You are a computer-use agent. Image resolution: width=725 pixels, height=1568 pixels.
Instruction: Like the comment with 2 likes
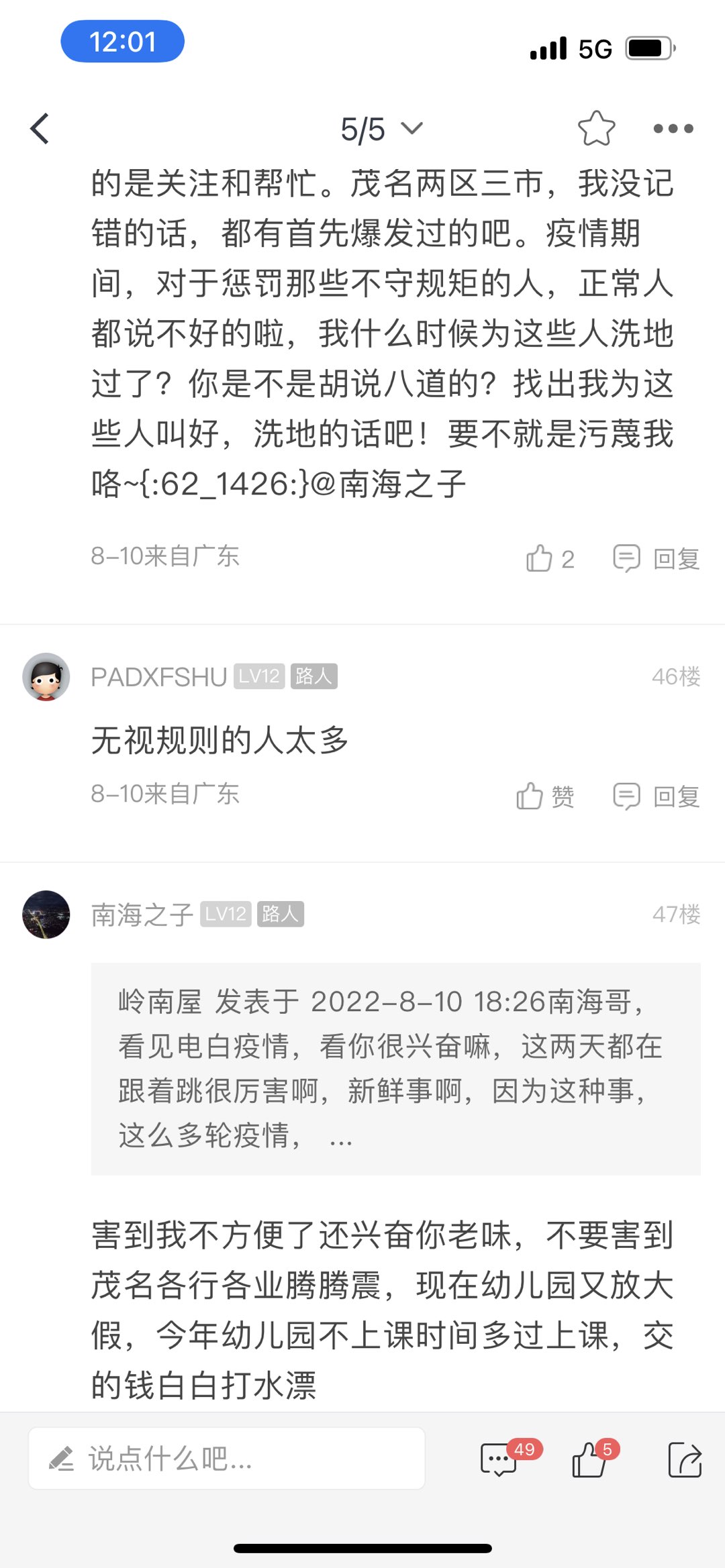549,558
